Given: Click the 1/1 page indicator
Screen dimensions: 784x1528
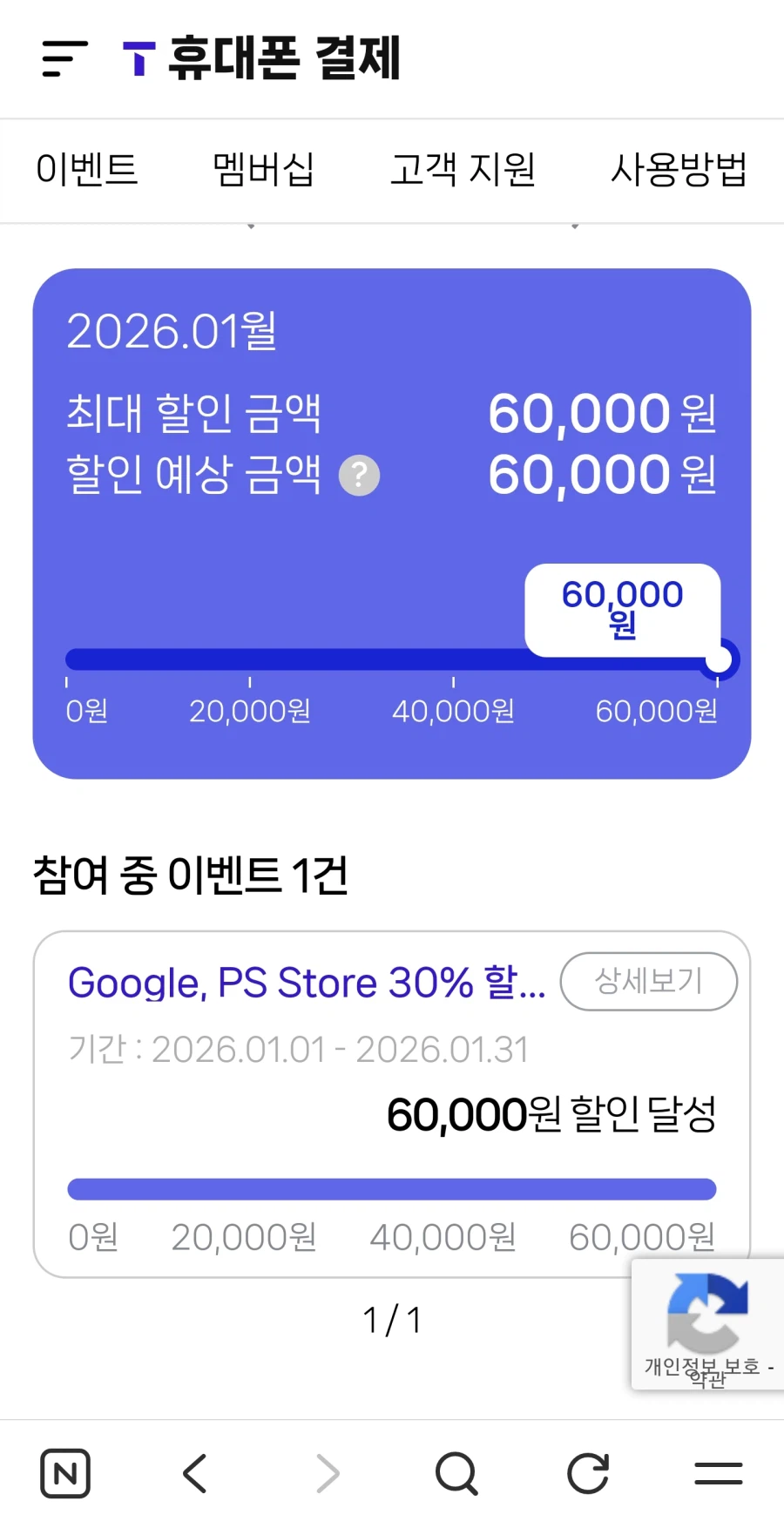Looking at the screenshot, I should pos(391,1320).
